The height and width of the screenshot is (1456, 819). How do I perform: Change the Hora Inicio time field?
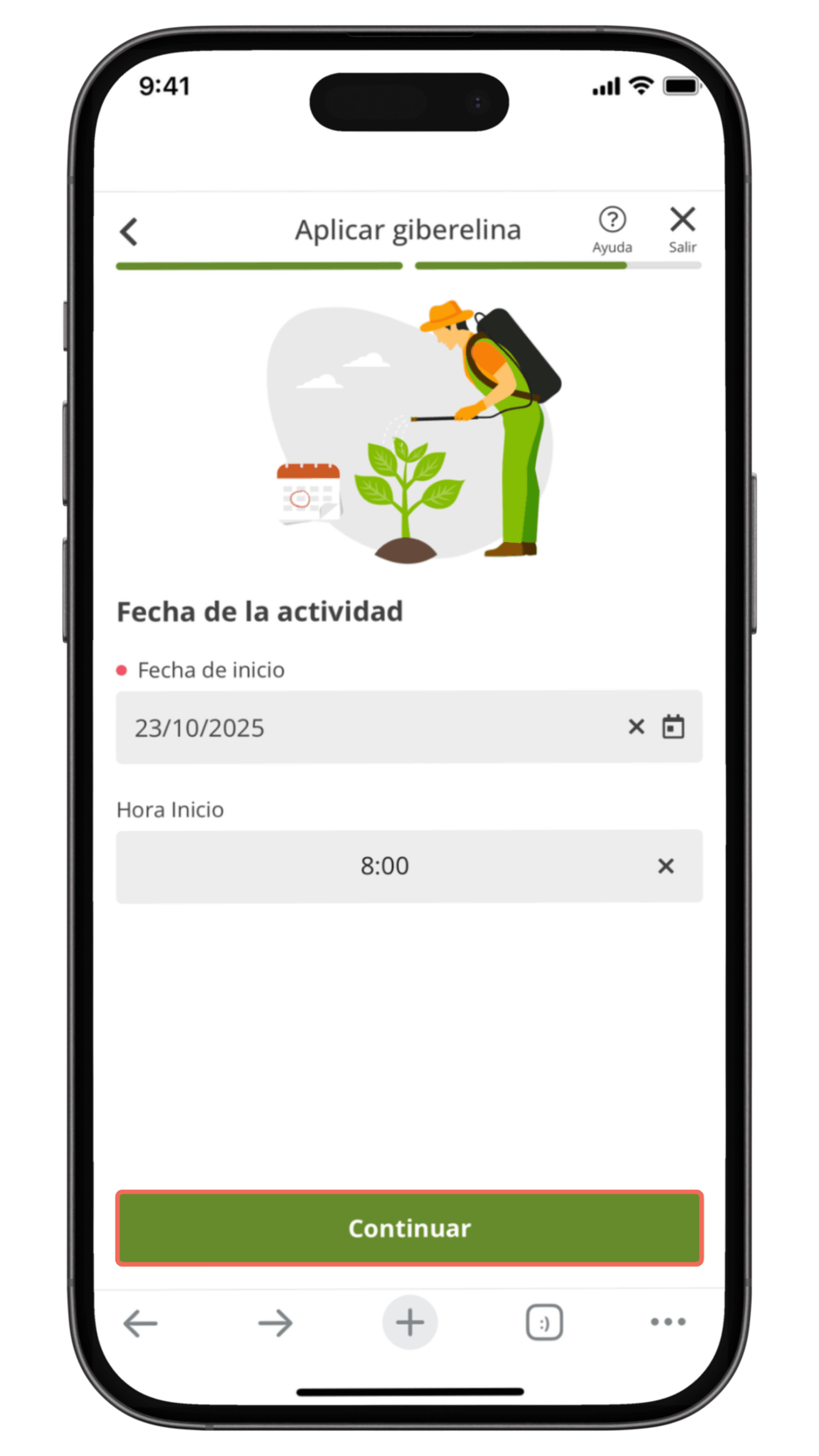[384, 866]
